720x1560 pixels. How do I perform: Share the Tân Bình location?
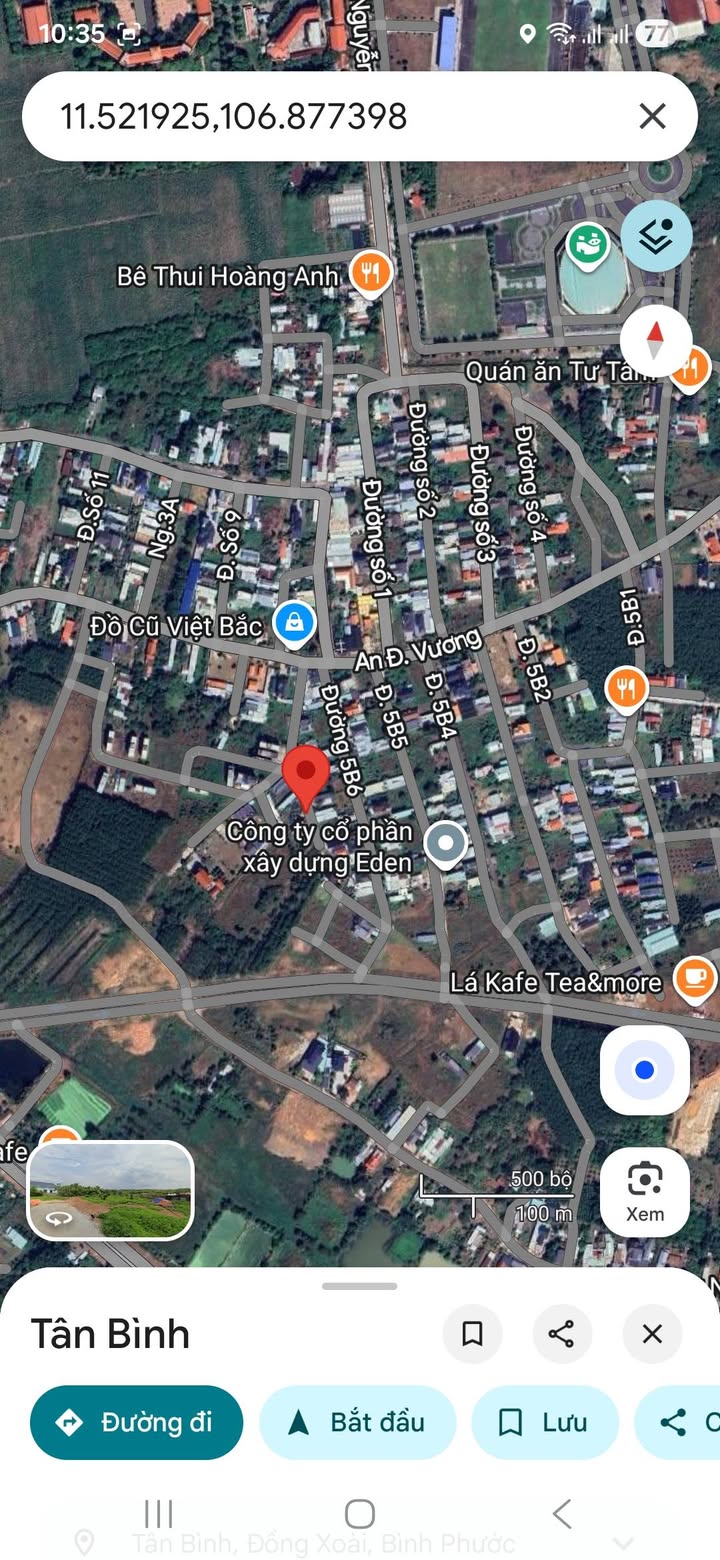pos(562,1333)
